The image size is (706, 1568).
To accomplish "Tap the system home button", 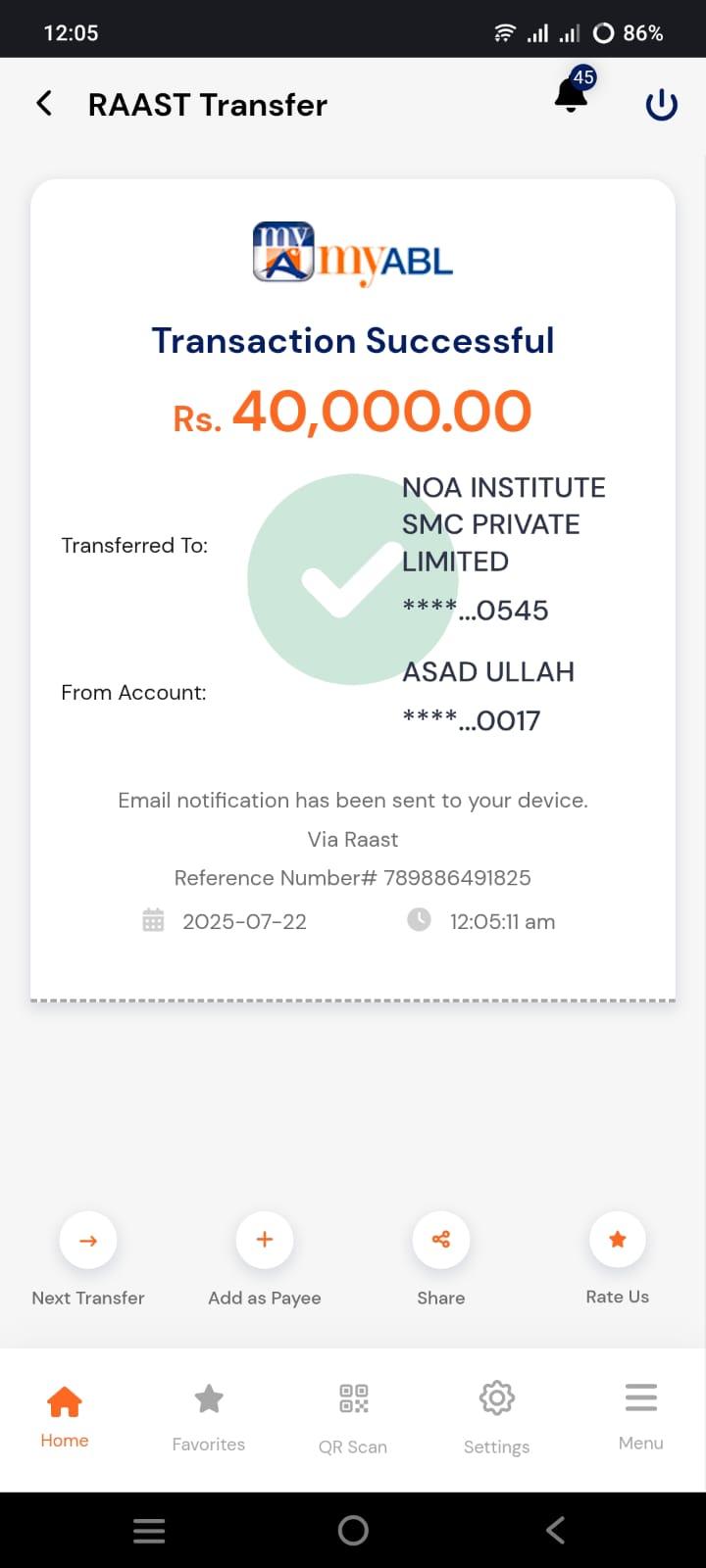I will (x=353, y=1530).
